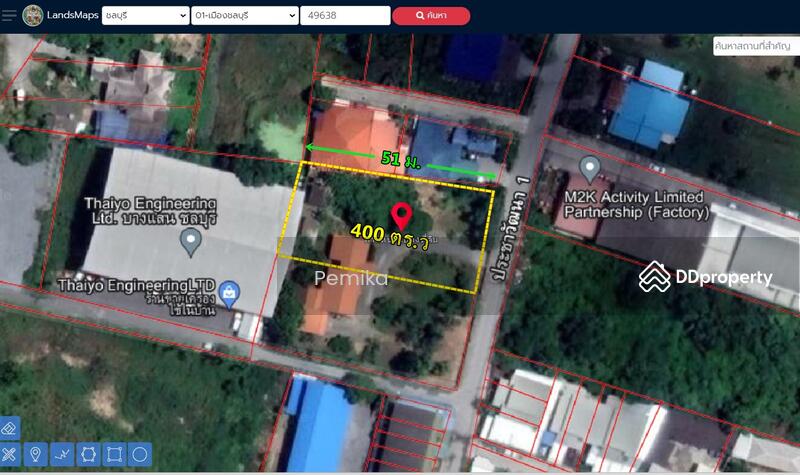Select the polyline drawing tool
This screenshot has height=475, width=800.
click(62, 454)
